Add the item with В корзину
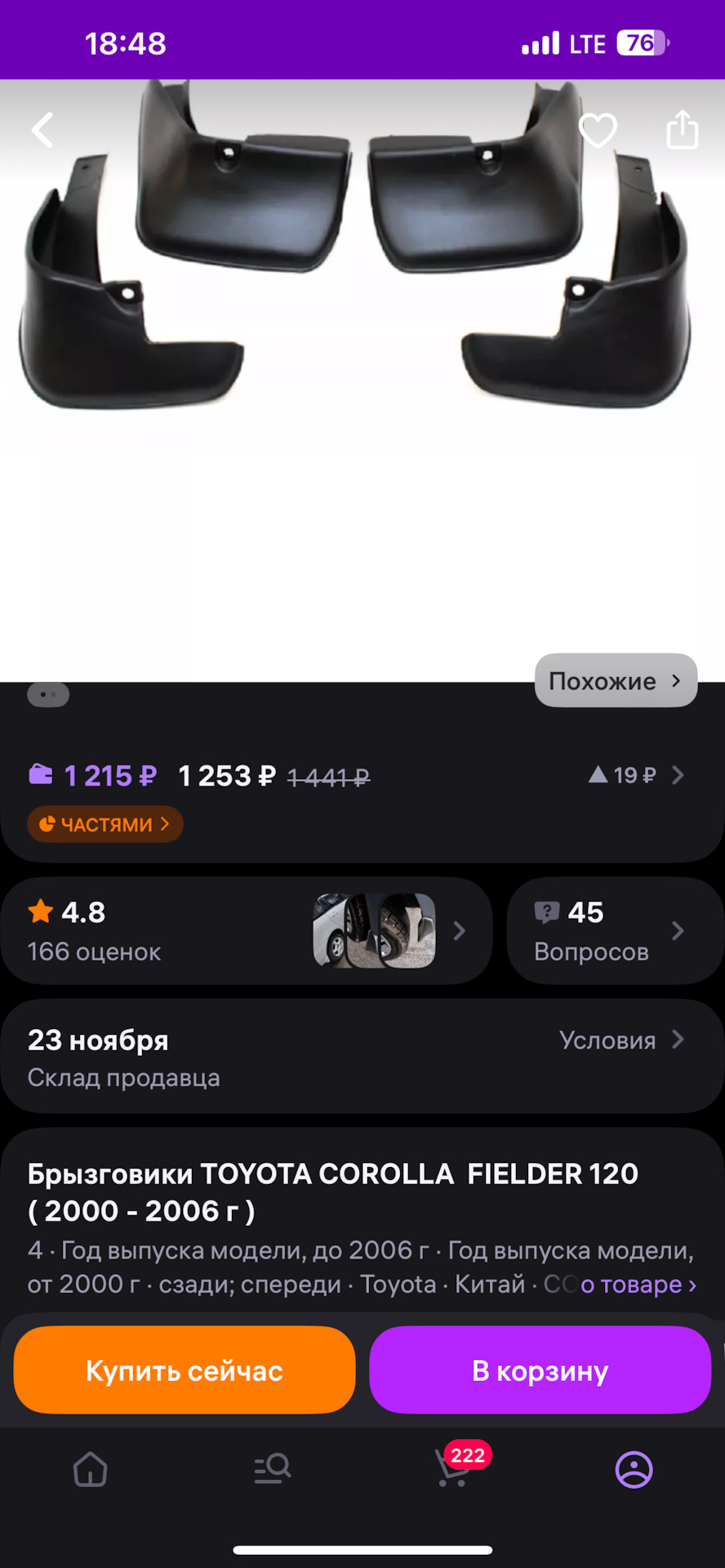 [540, 1370]
